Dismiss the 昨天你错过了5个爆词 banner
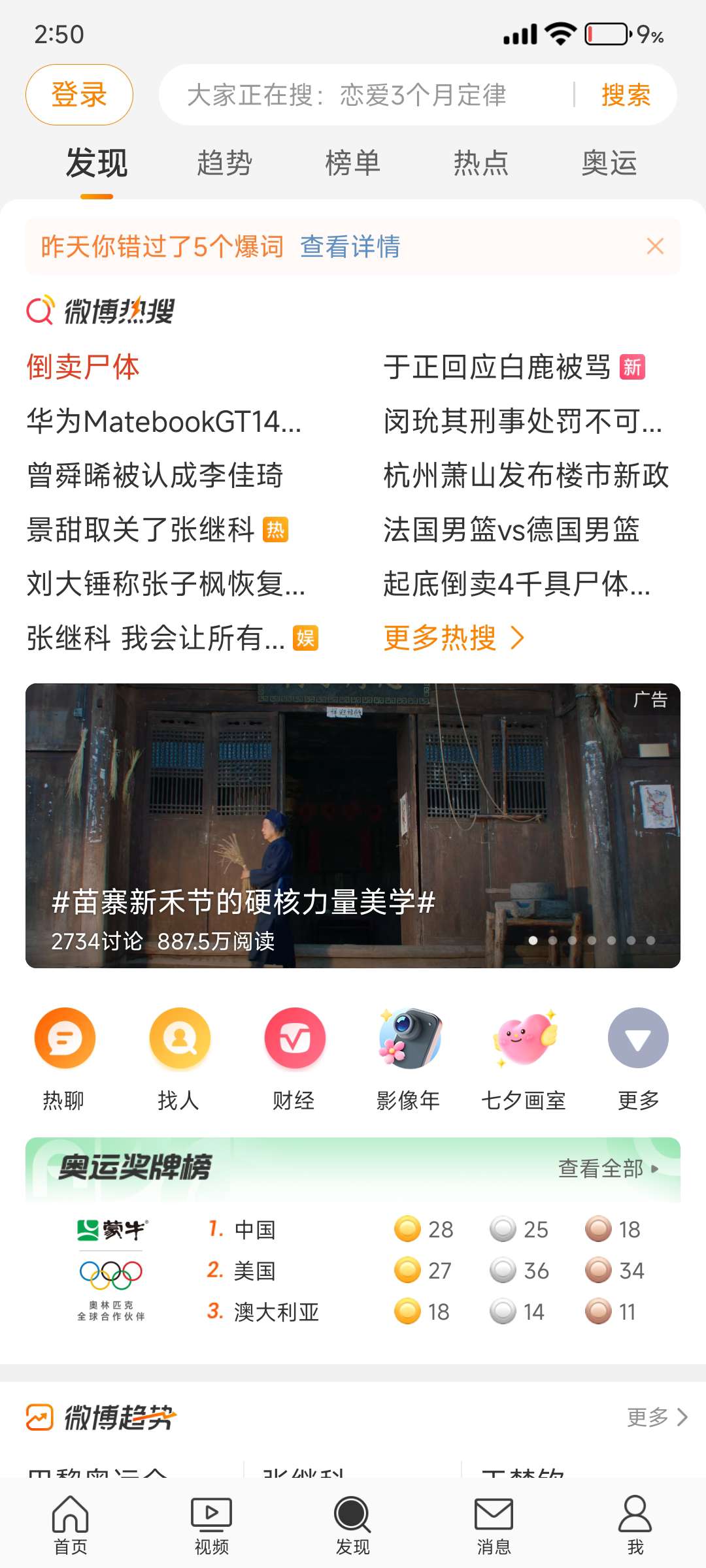 655,246
